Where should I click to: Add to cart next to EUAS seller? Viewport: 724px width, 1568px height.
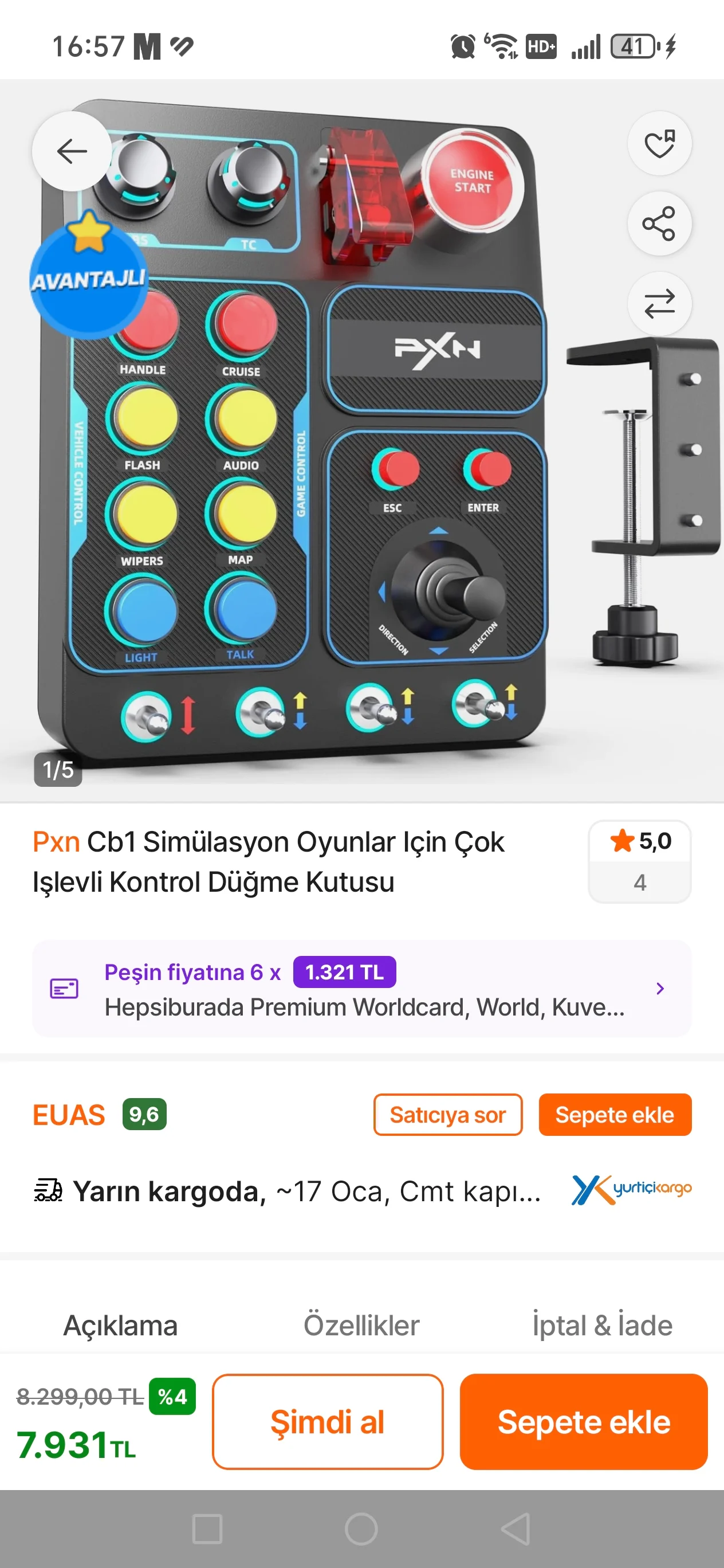click(x=615, y=1115)
